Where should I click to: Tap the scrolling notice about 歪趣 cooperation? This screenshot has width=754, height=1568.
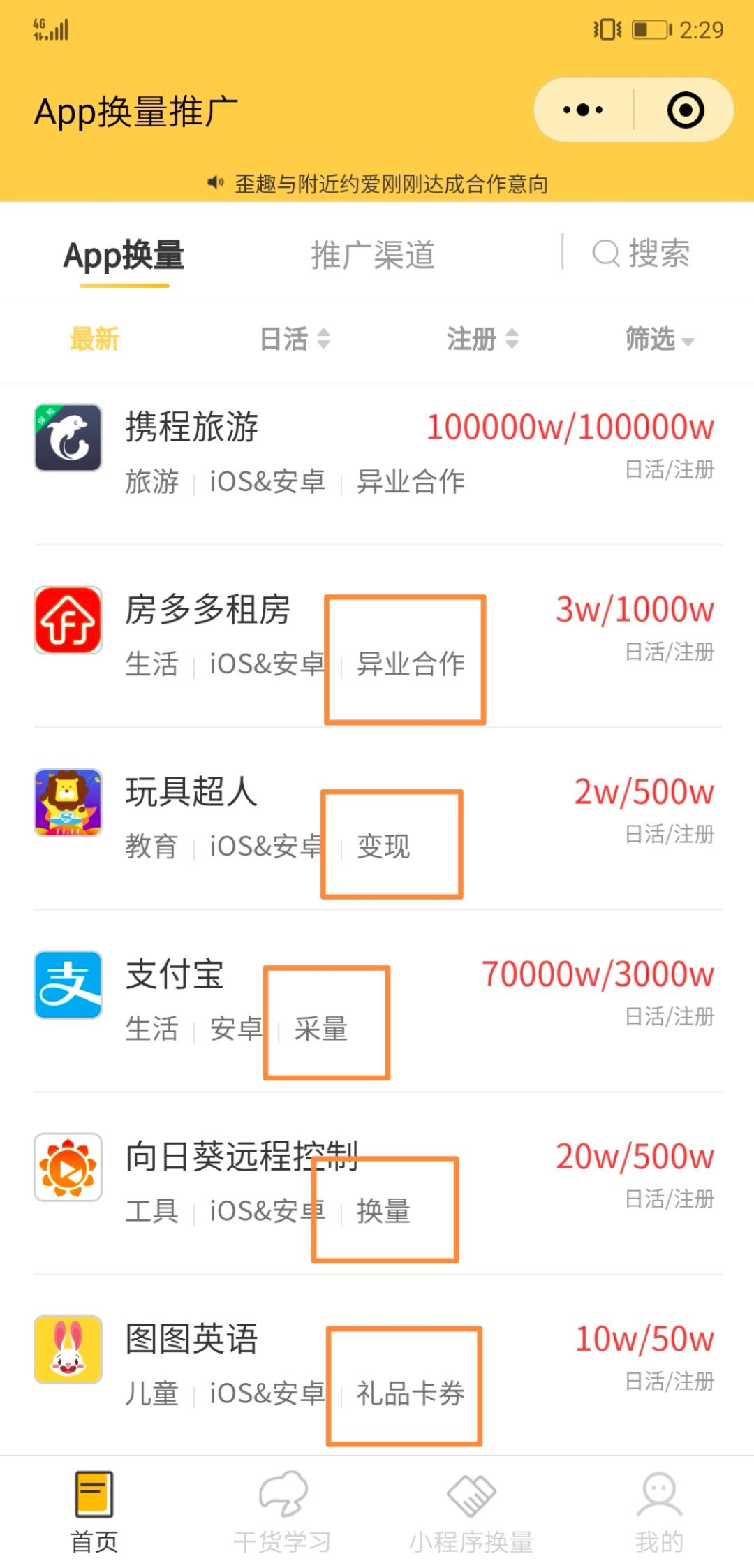click(x=390, y=184)
